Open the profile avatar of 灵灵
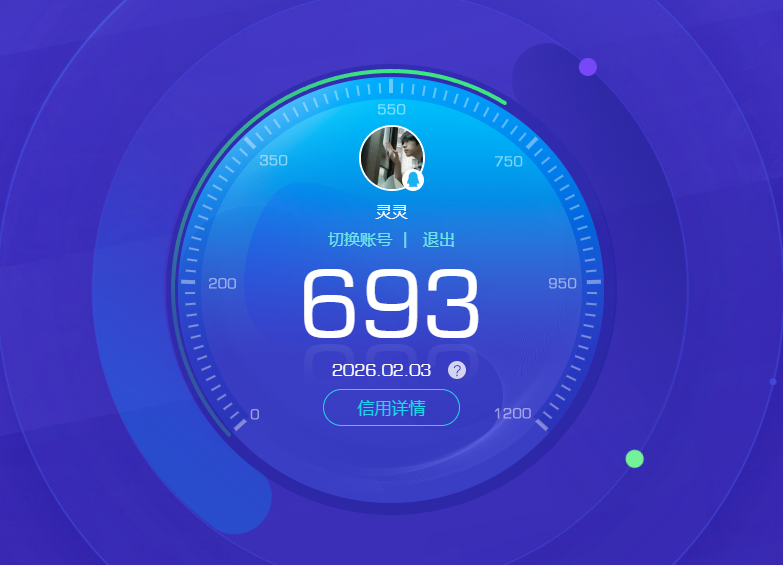Screen dimensions: 783x565 point(391,158)
